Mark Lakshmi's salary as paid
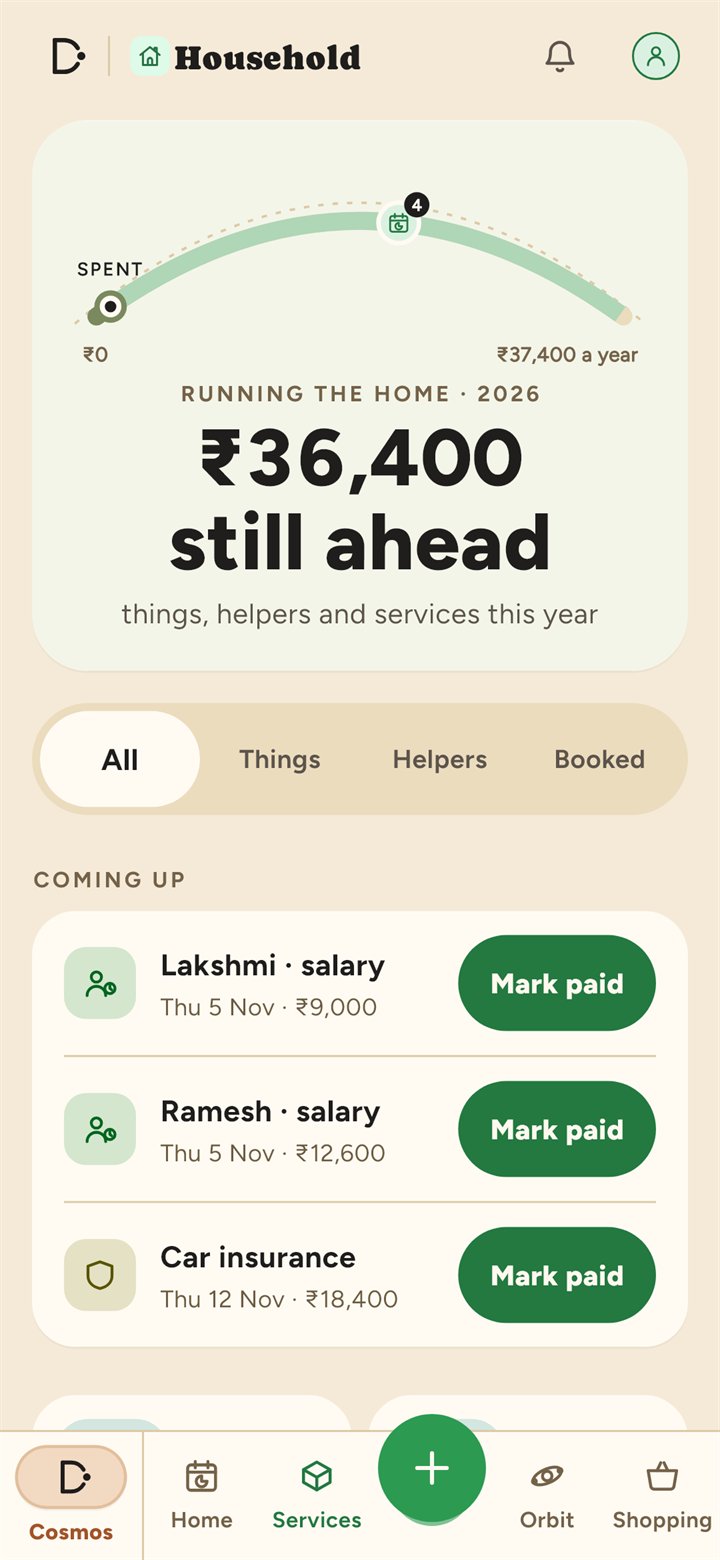The height and width of the screenshot is (1560, 720). 557,983
